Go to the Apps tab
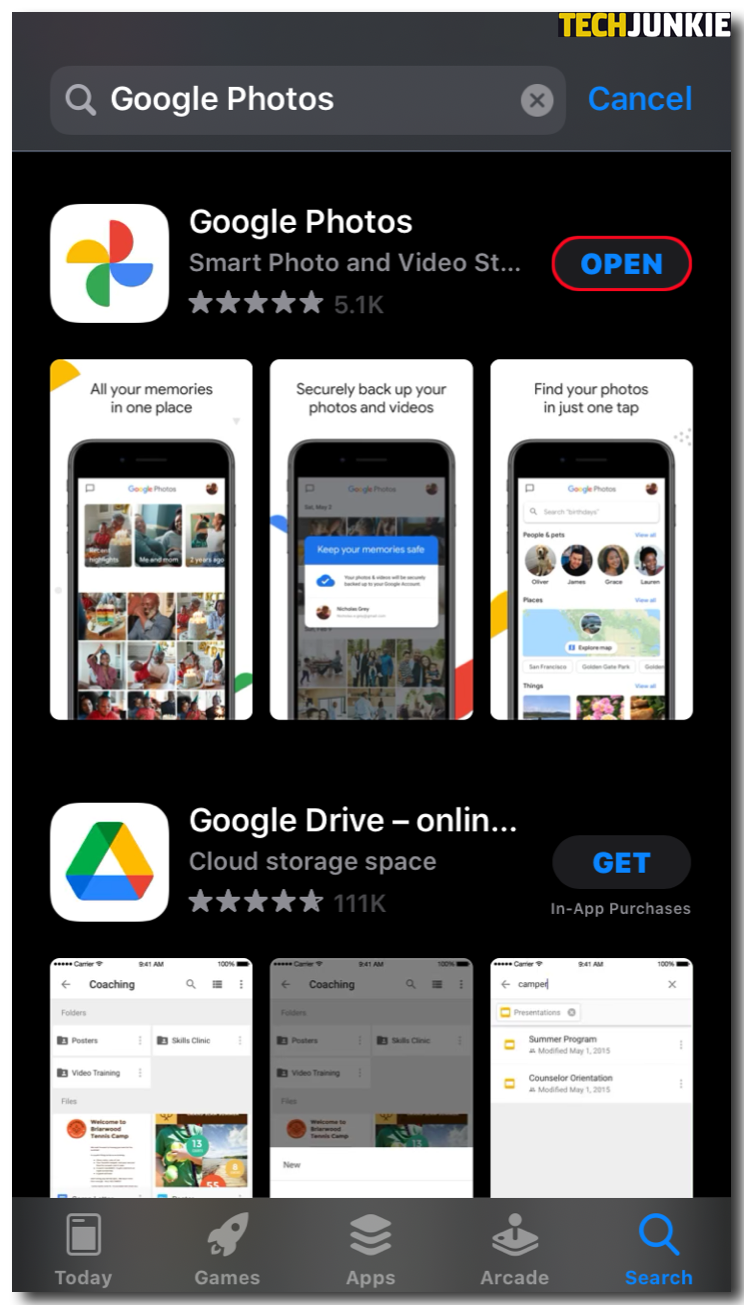This screenshot has height=1305, width=744. coord(371,1250)
